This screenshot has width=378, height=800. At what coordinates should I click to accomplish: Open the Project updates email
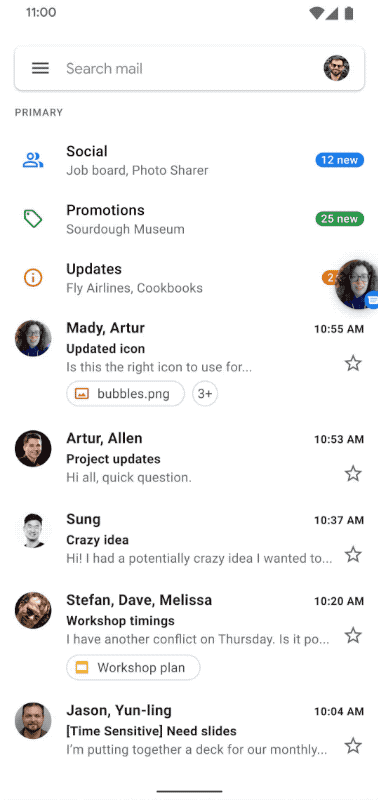(189, 457)
